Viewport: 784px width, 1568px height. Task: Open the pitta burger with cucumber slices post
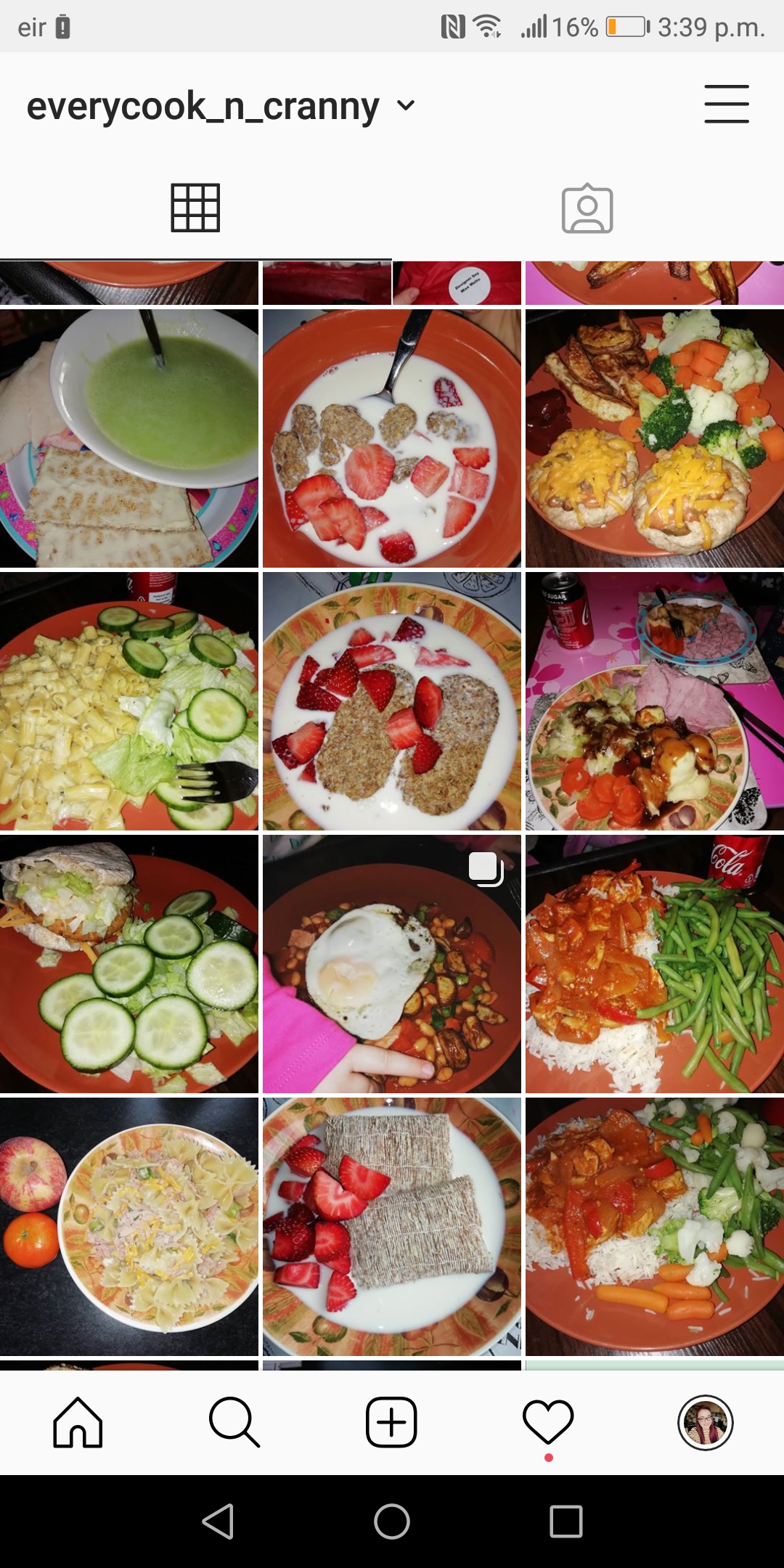click(129, 964)
